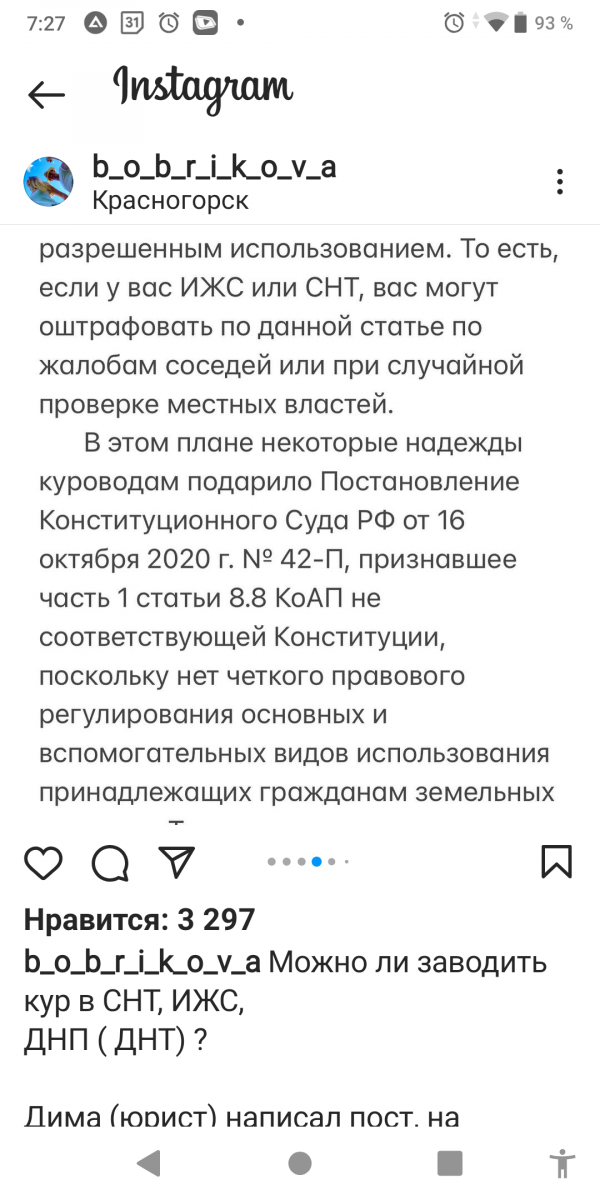This screenshot has width=600, height=1200.
Task: Save the post with the bookmark icon
Action: [x=556, y=861]
